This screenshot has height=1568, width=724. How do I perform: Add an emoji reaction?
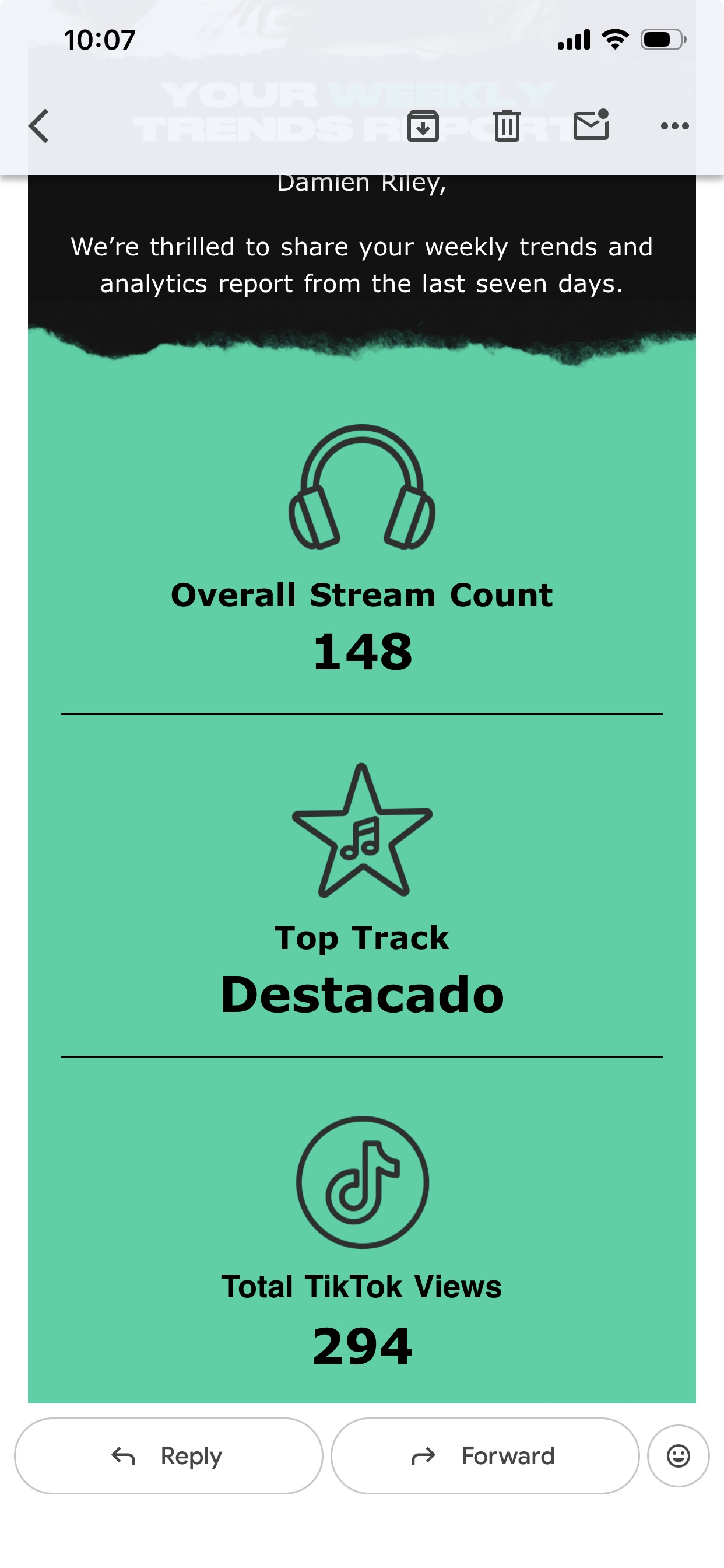(679, 1455)
